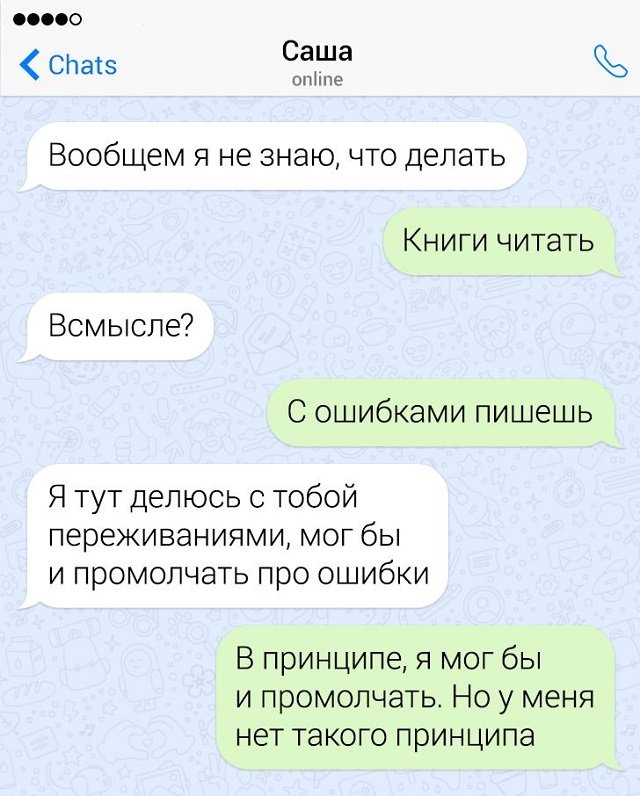The height and width of the screenshot is (796, 640).
Task: Open Саша's contact info from the header
Action: pyautogui.click(x=316, y=62)
